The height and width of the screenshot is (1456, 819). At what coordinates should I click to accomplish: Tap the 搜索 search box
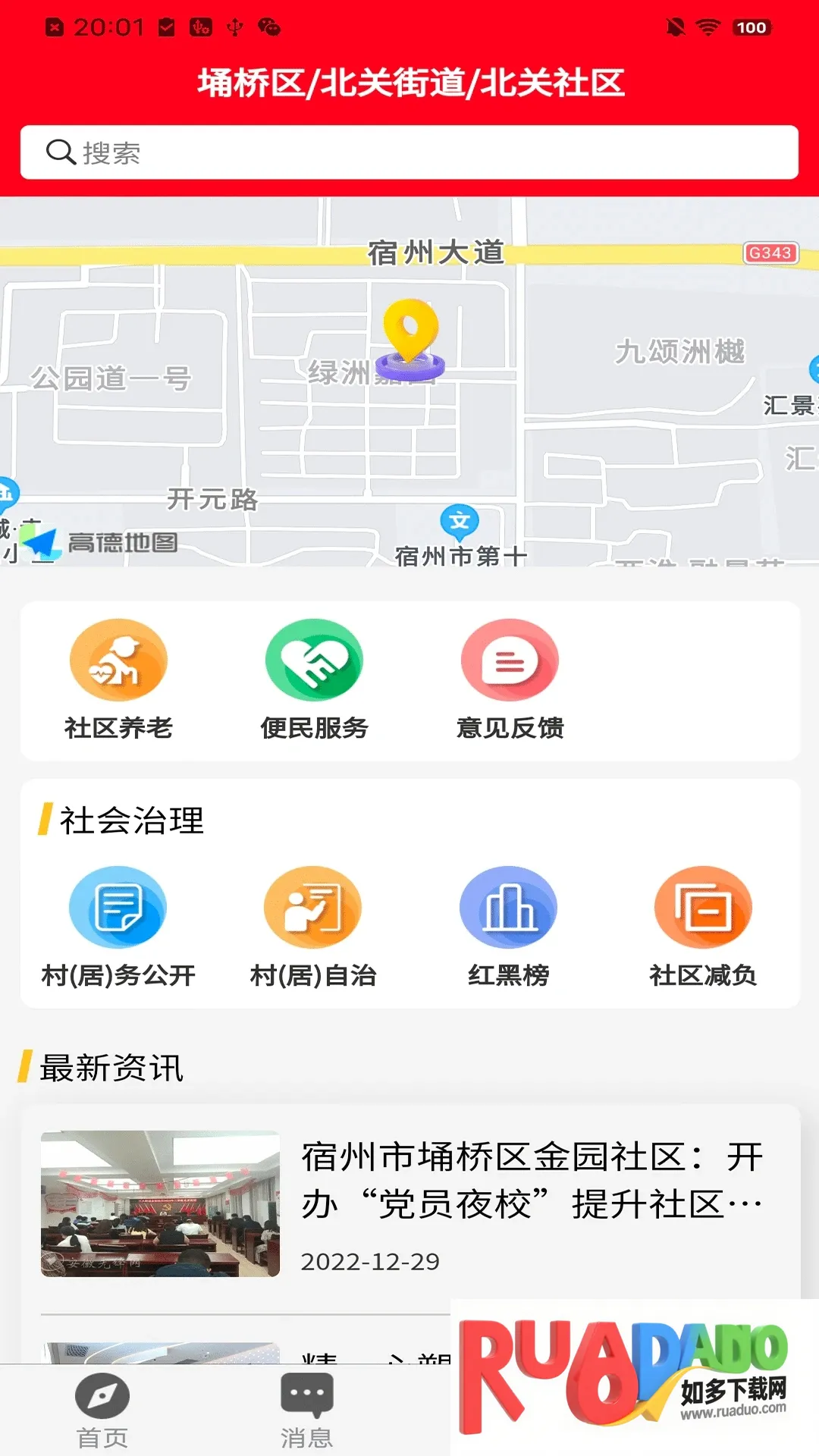pyautogui.click(x=409, y=152)
